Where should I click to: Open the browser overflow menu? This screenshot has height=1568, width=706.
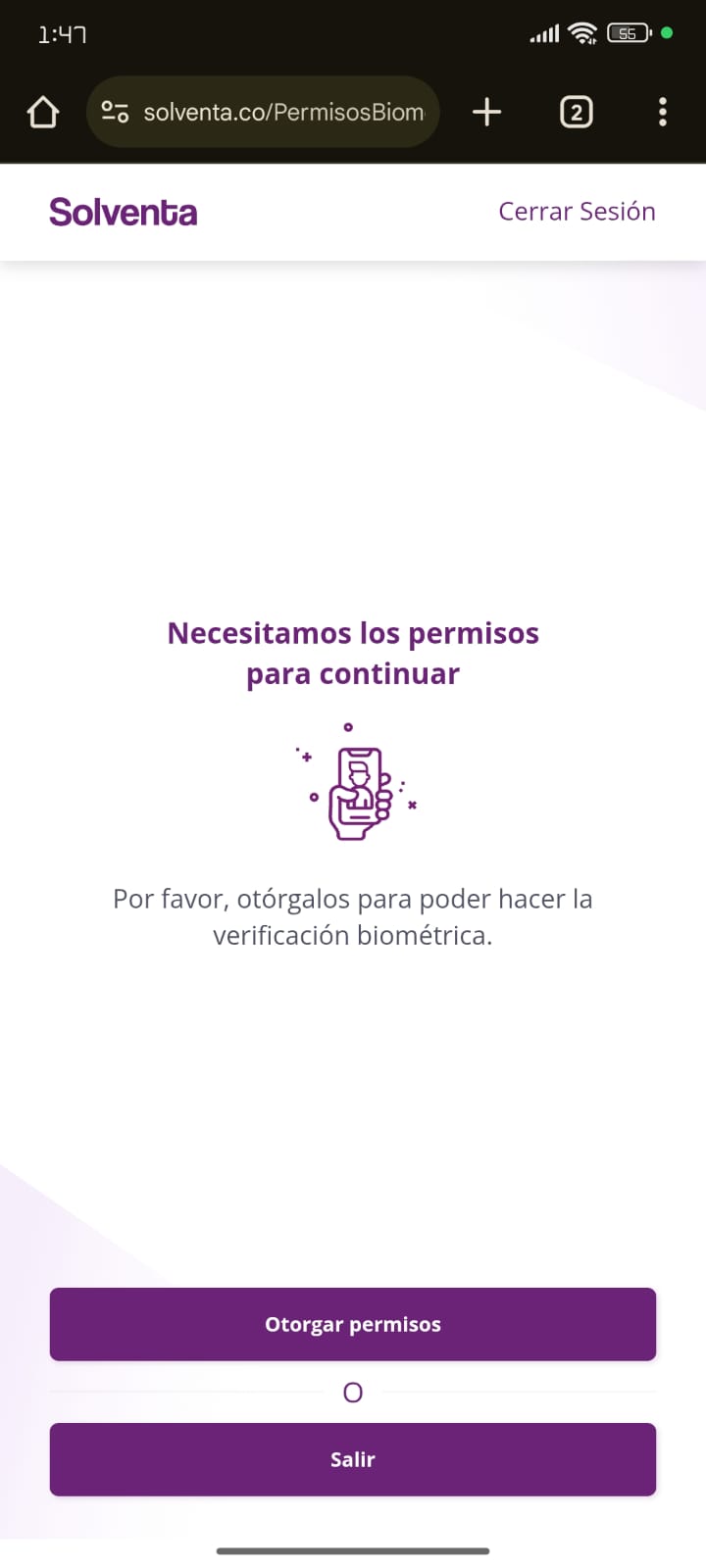tap(663, 113)
